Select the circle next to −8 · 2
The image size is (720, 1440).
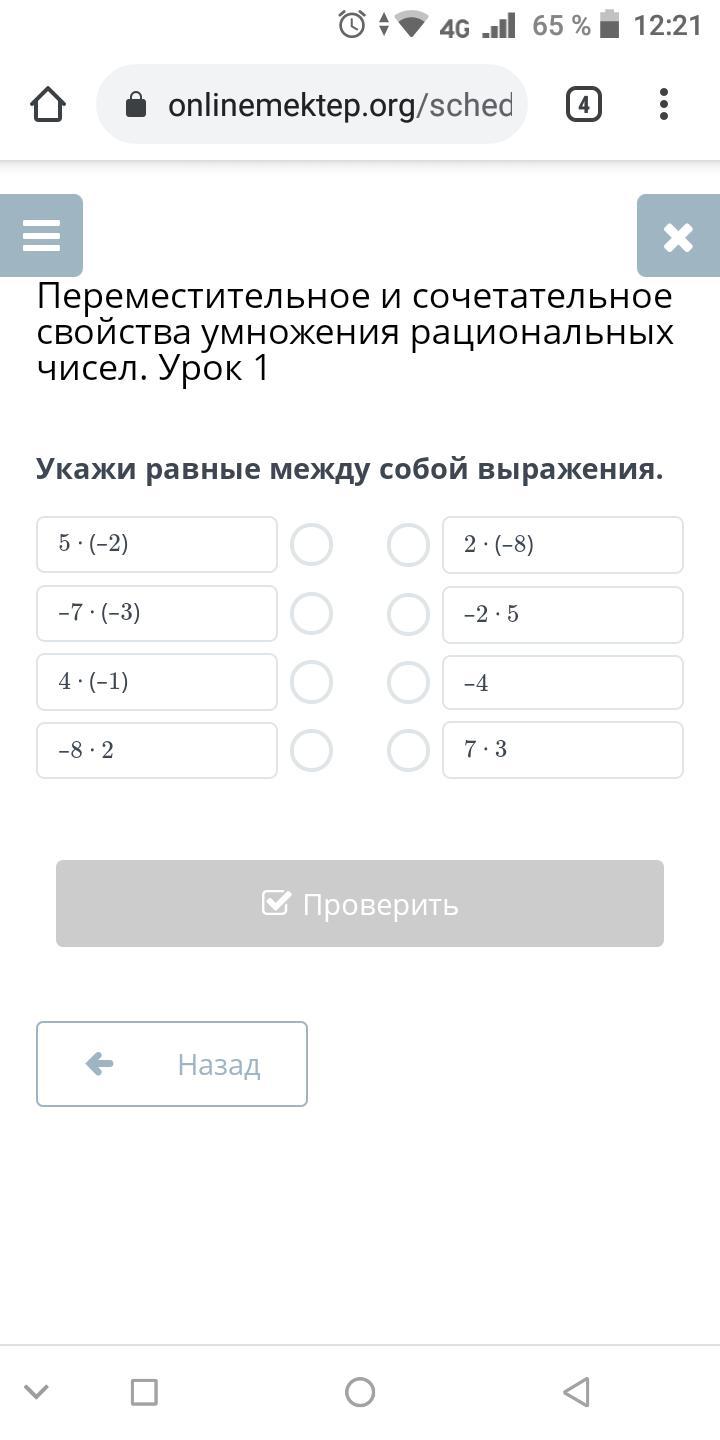pyautogui.click(x=311, y=750)
